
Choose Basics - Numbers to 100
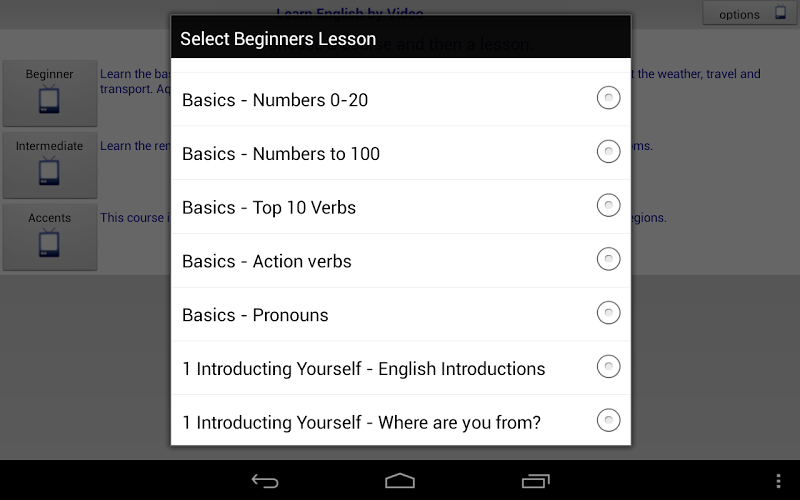click(400, 154)
